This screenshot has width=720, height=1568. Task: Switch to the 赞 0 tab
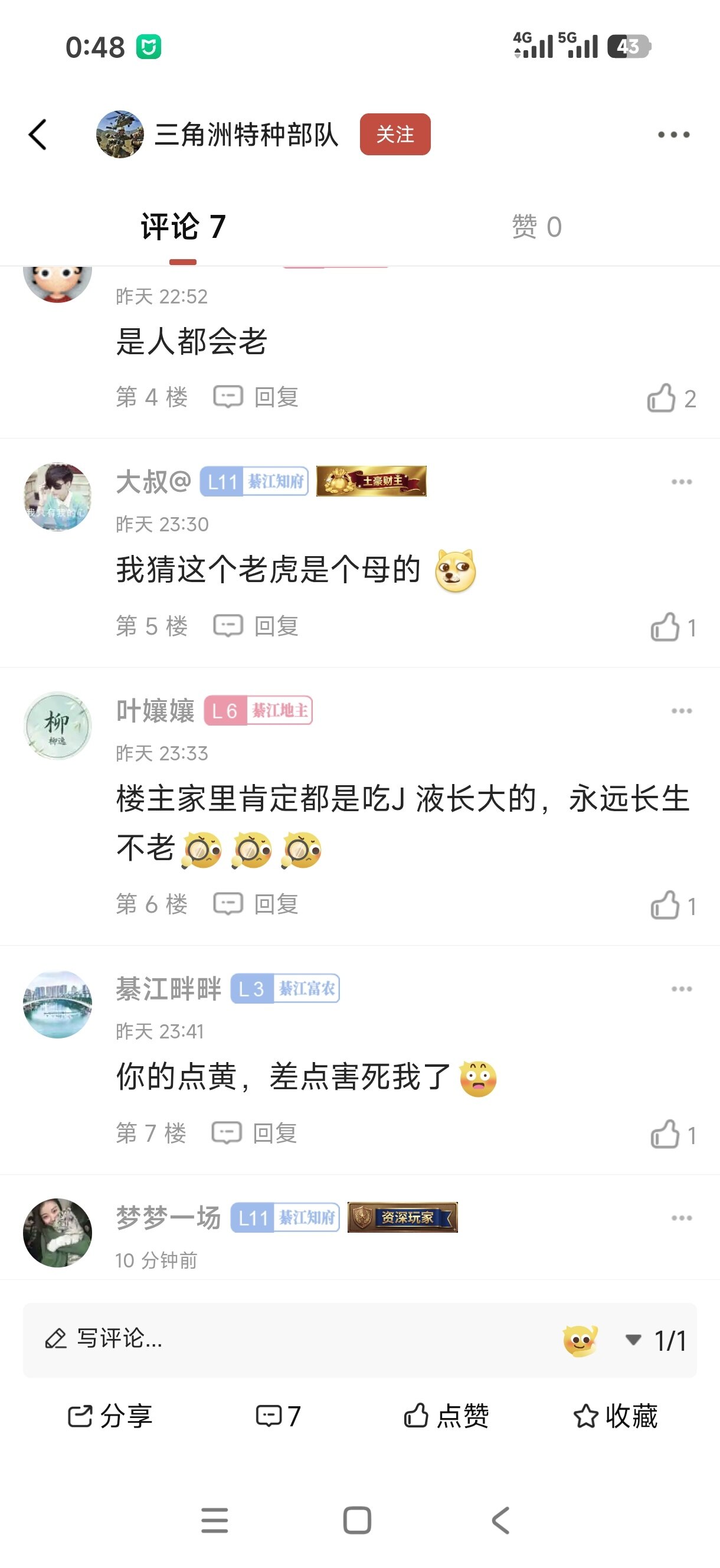click(x=536, y=227)
